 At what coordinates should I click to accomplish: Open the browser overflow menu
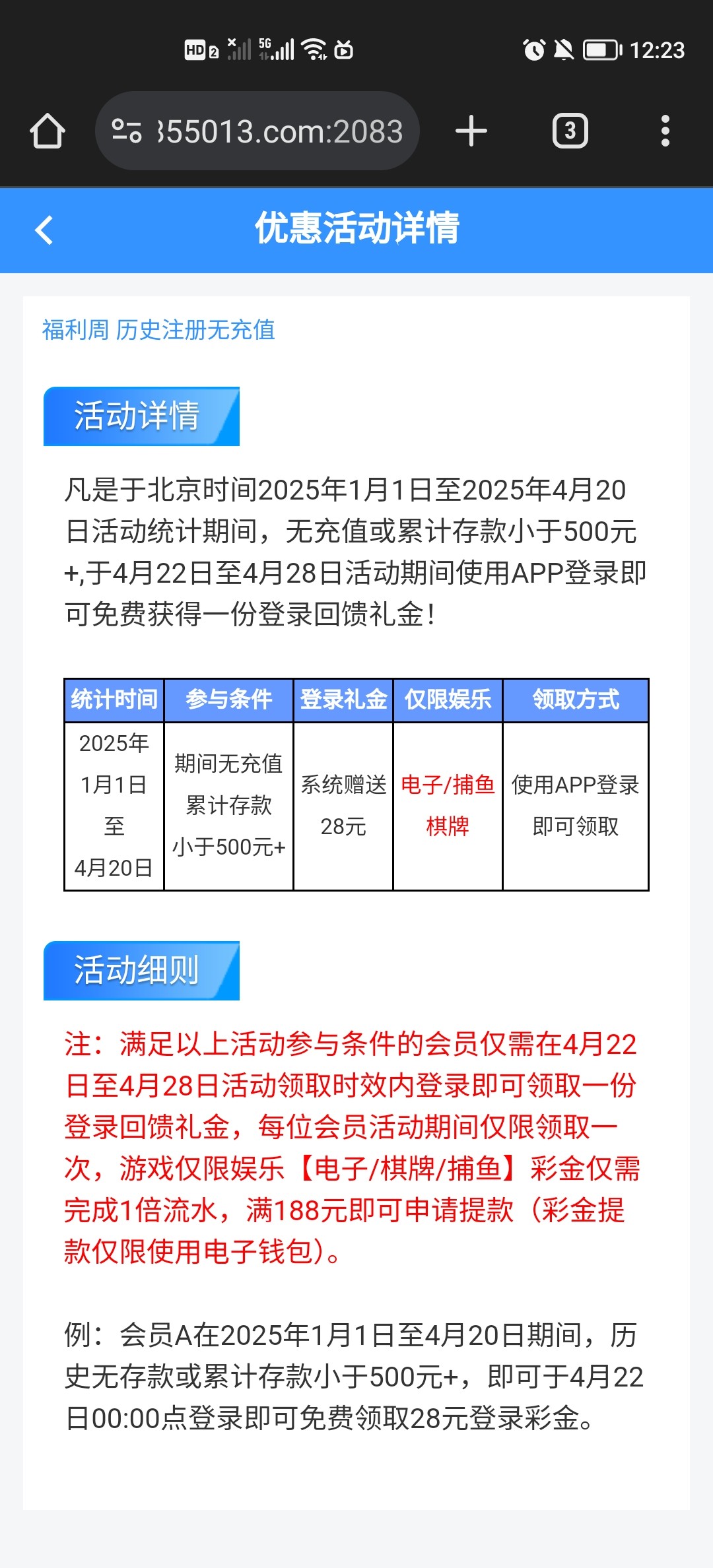click(665, 131)
